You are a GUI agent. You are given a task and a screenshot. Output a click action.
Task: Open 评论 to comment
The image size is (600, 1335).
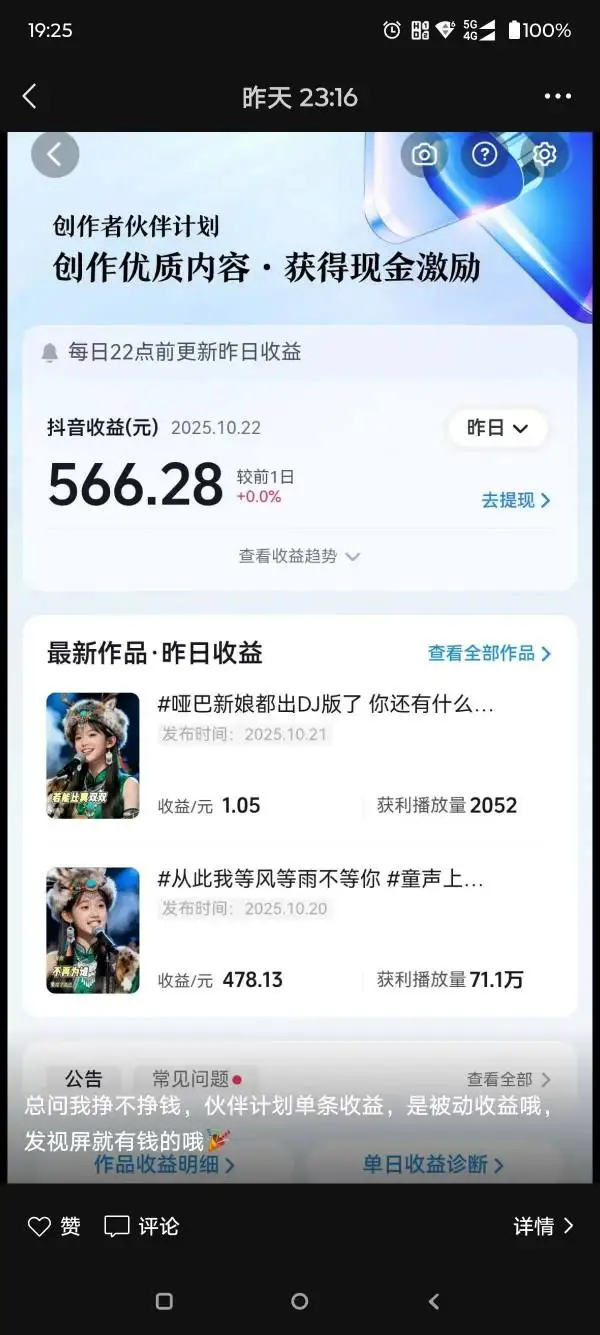tap(142, 1226)
